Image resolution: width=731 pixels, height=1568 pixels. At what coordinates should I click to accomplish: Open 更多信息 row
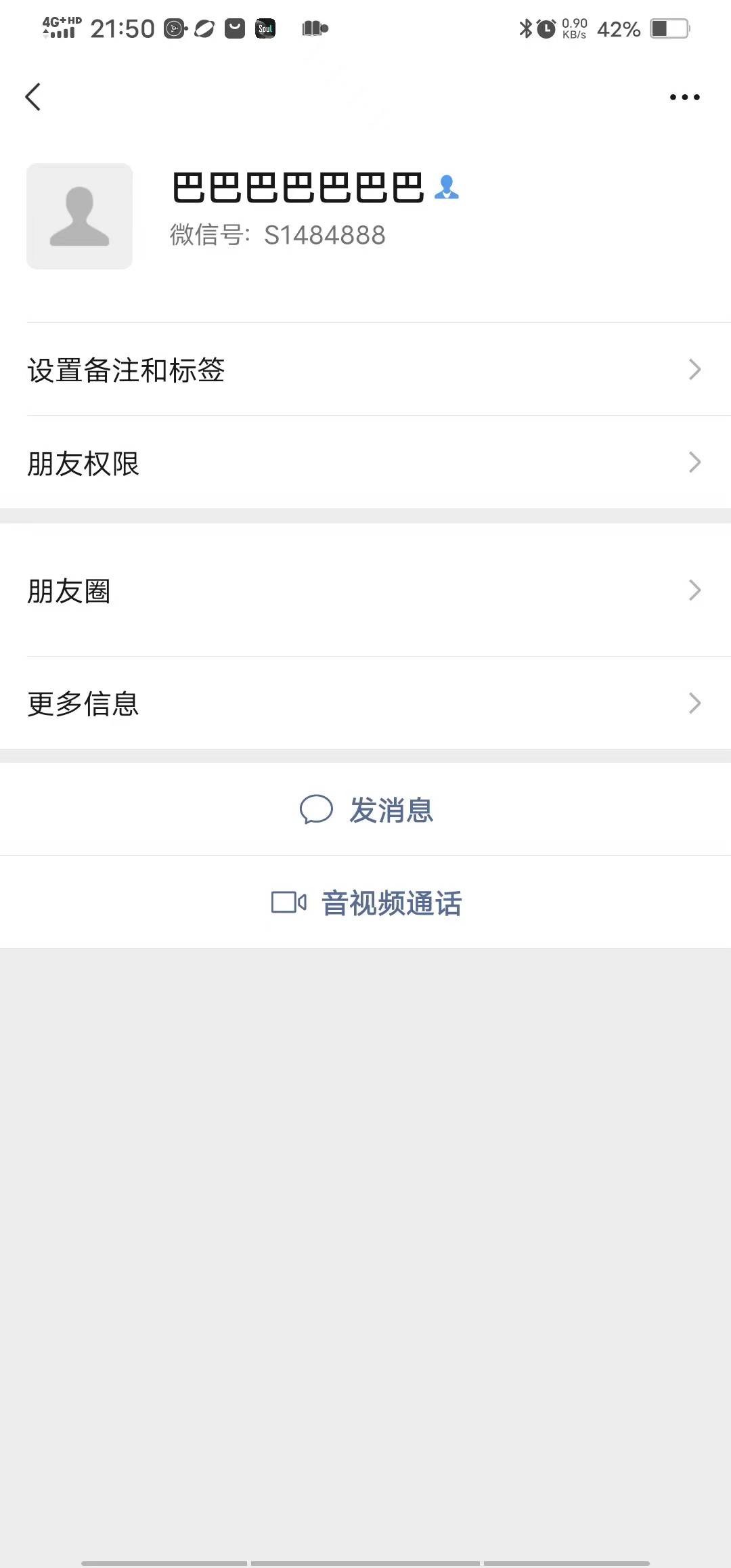click(x=365, y=703)
